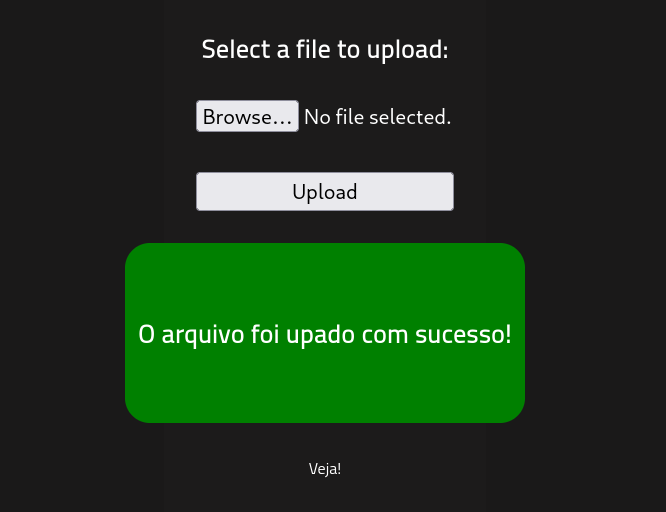666x512 pixels.
Task: Open the Veja! link
Action: click(x=325, y=468)
